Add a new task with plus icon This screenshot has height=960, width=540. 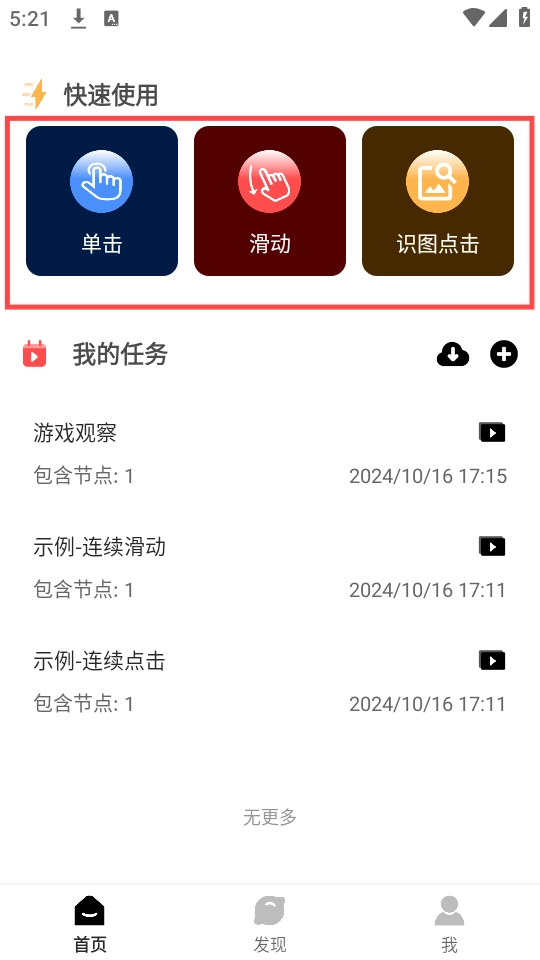tap(504, 354)
